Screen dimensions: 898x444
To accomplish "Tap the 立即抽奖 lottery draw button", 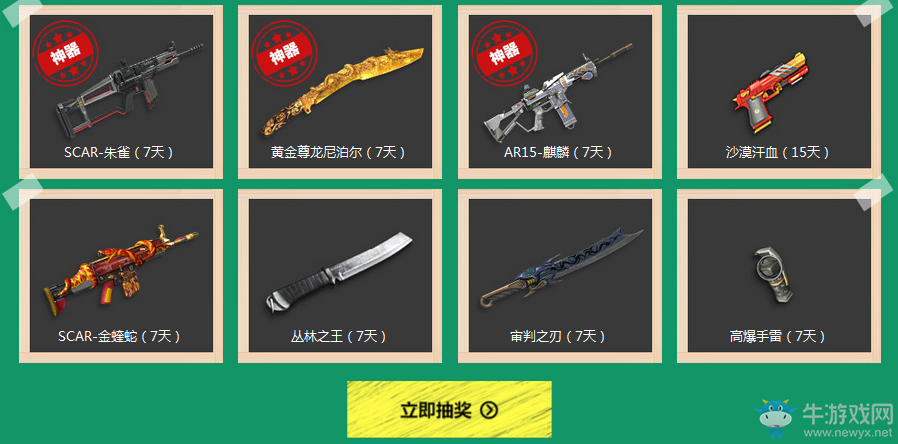I will [x=449, y=409].
